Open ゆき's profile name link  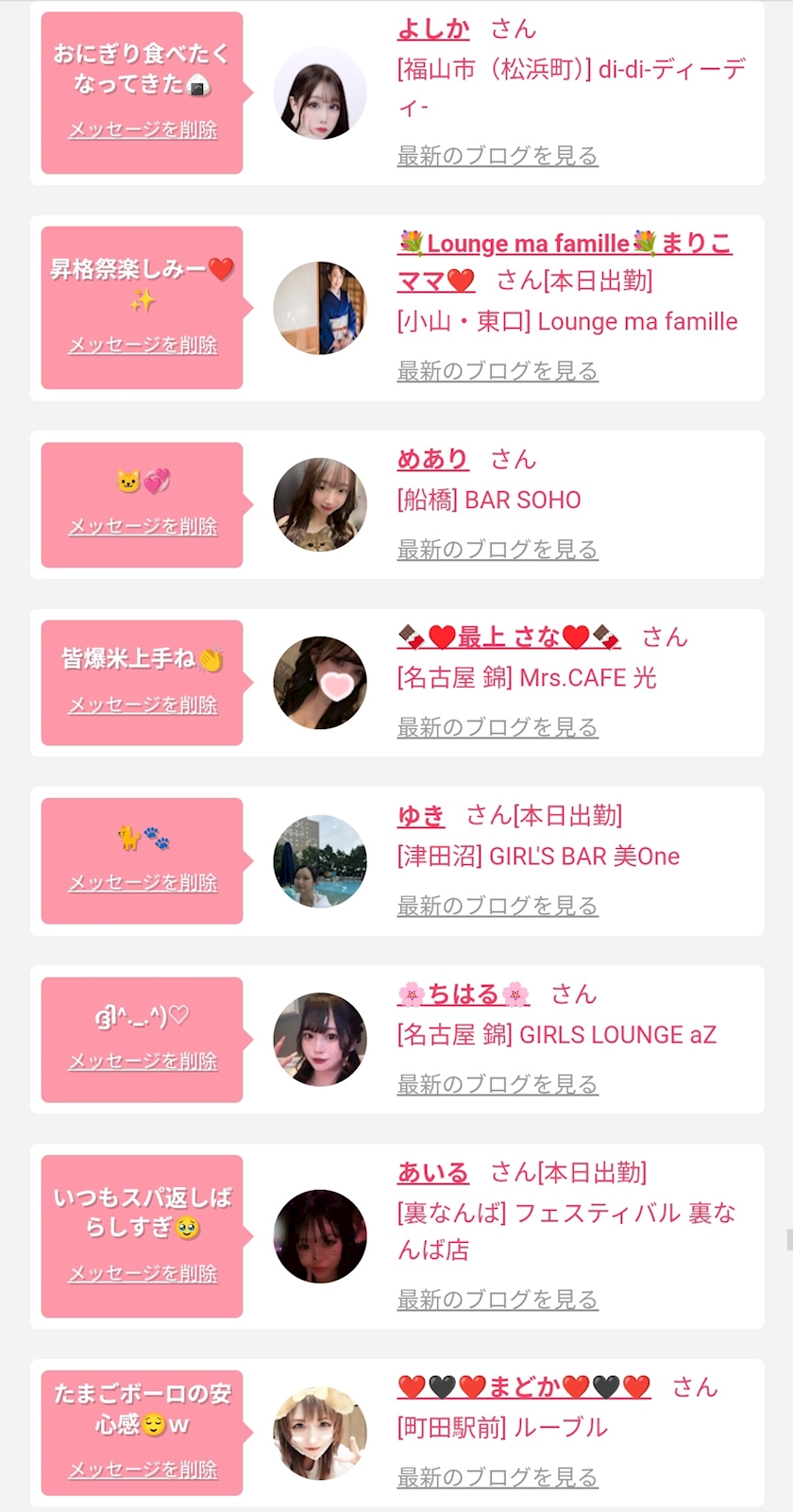420,816
